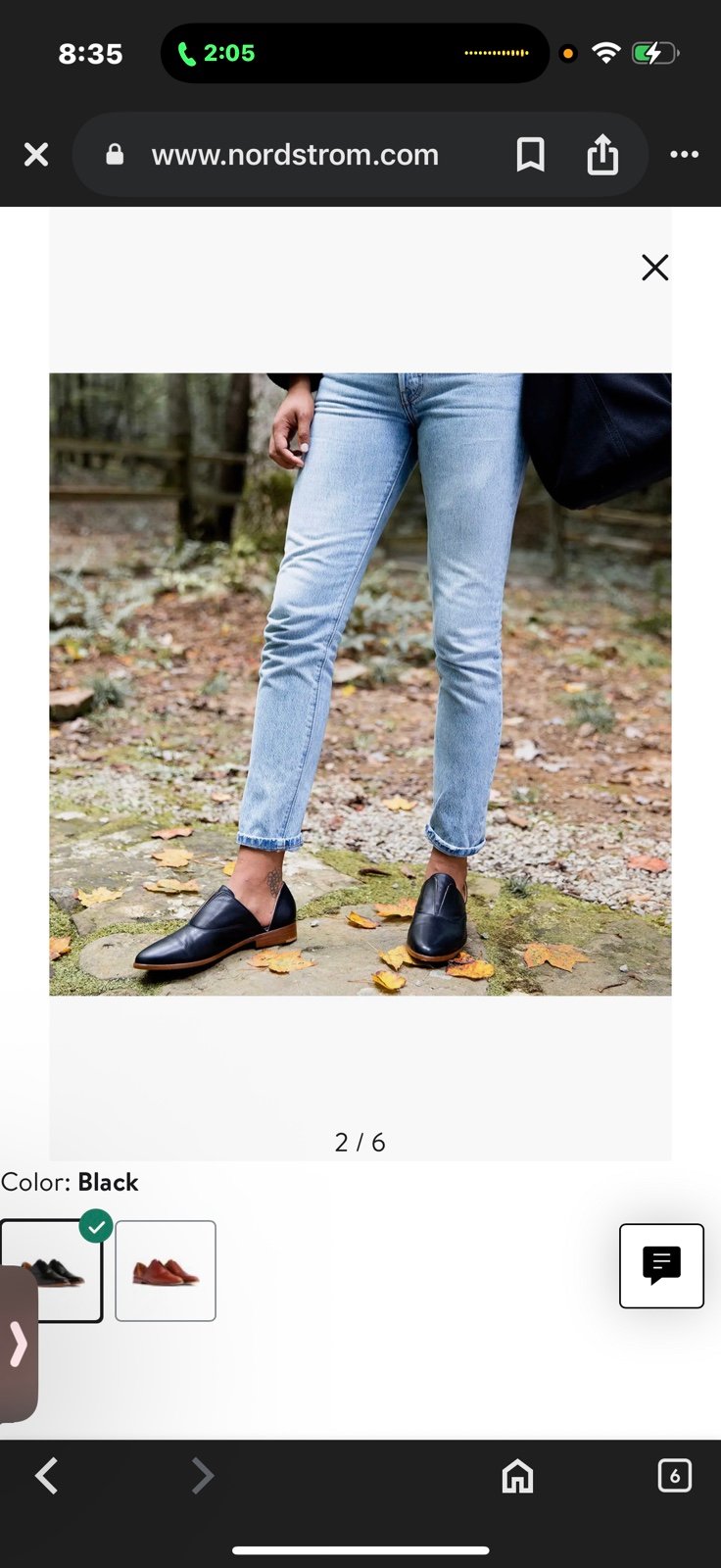Bookmark this Nordstrom page
The height and width of the screenshot is (1568, 721).
click(x=530, y=155)
